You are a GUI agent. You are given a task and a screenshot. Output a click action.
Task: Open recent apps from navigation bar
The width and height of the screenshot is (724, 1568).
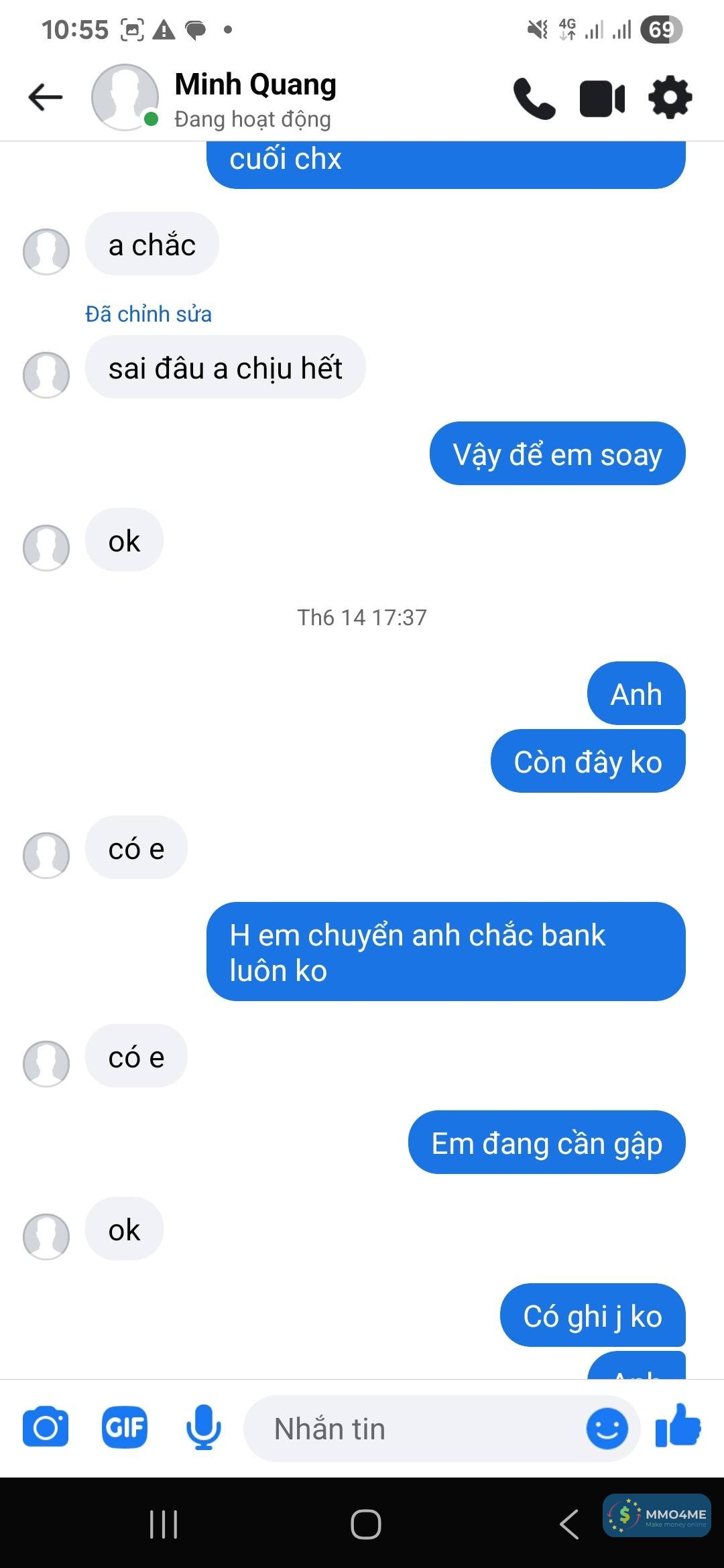tap(164, 1524)
